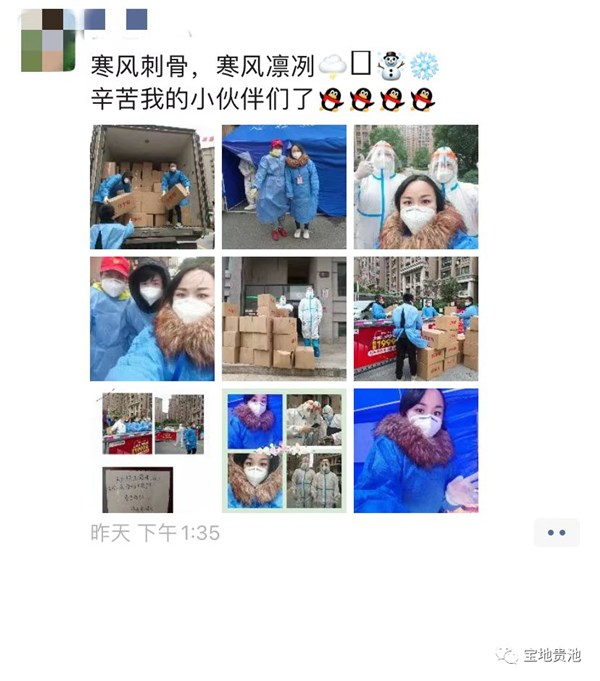View selfie with person in red cap
The height and width of the screenshot is (681, 600).
click(151, 319)
